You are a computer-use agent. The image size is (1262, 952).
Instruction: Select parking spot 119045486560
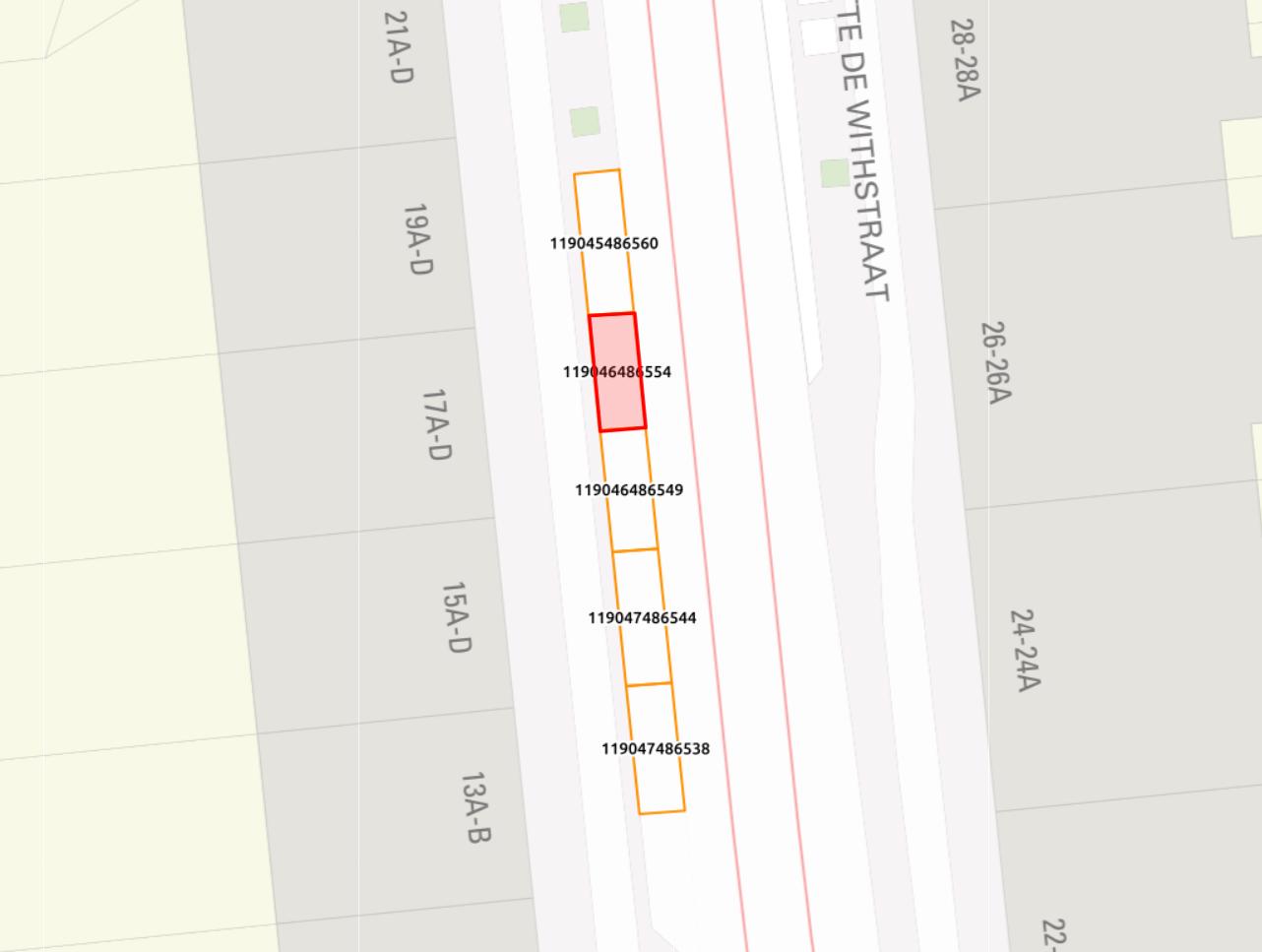point(603,242)
